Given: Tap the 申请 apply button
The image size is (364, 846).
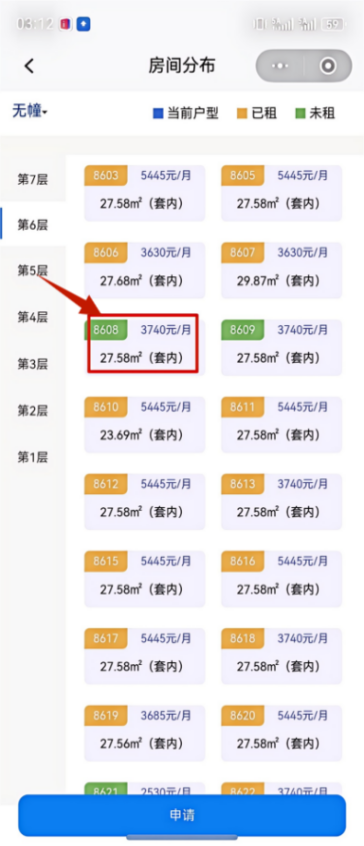Looking at the screenshot, I should coord(182,815).
